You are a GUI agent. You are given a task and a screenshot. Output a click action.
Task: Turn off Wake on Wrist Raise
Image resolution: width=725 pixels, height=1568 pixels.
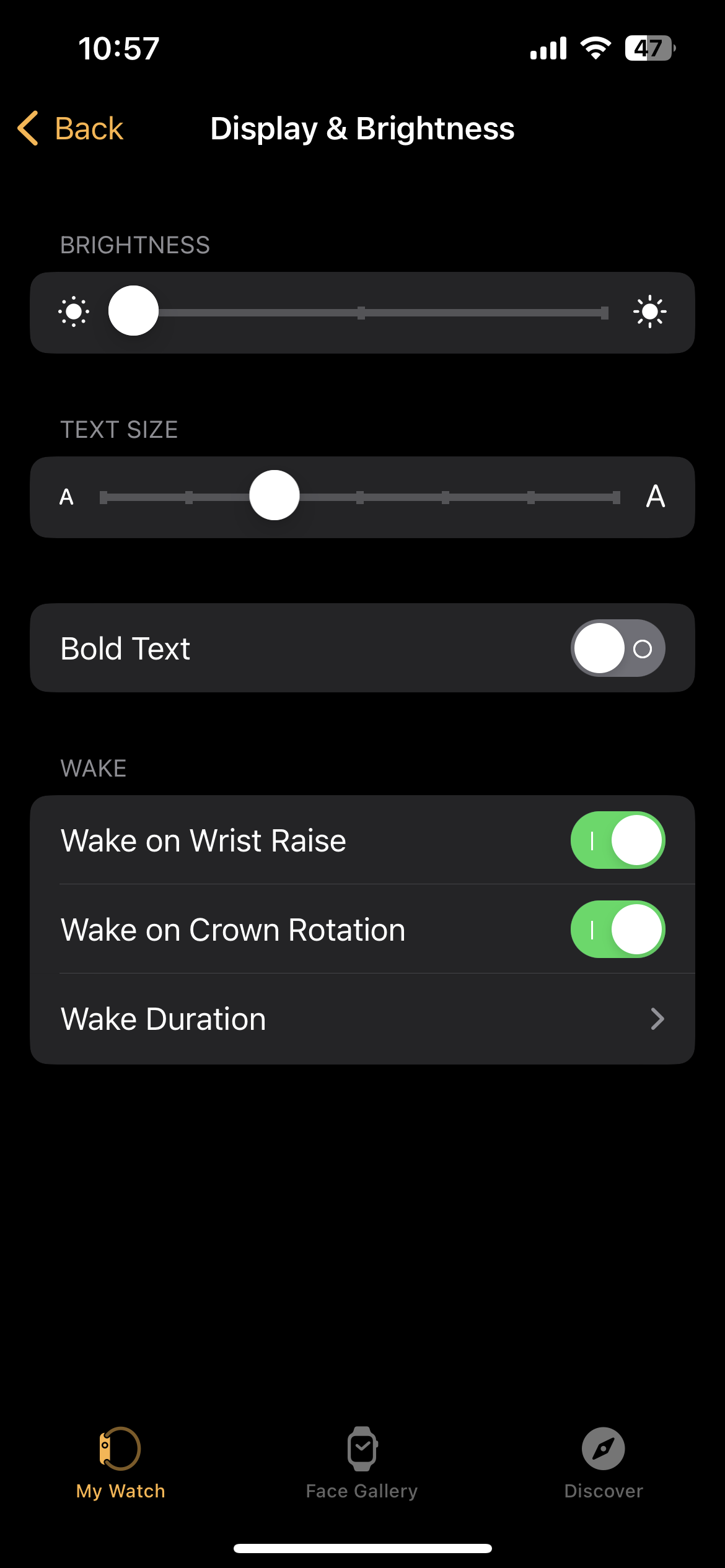617,840
